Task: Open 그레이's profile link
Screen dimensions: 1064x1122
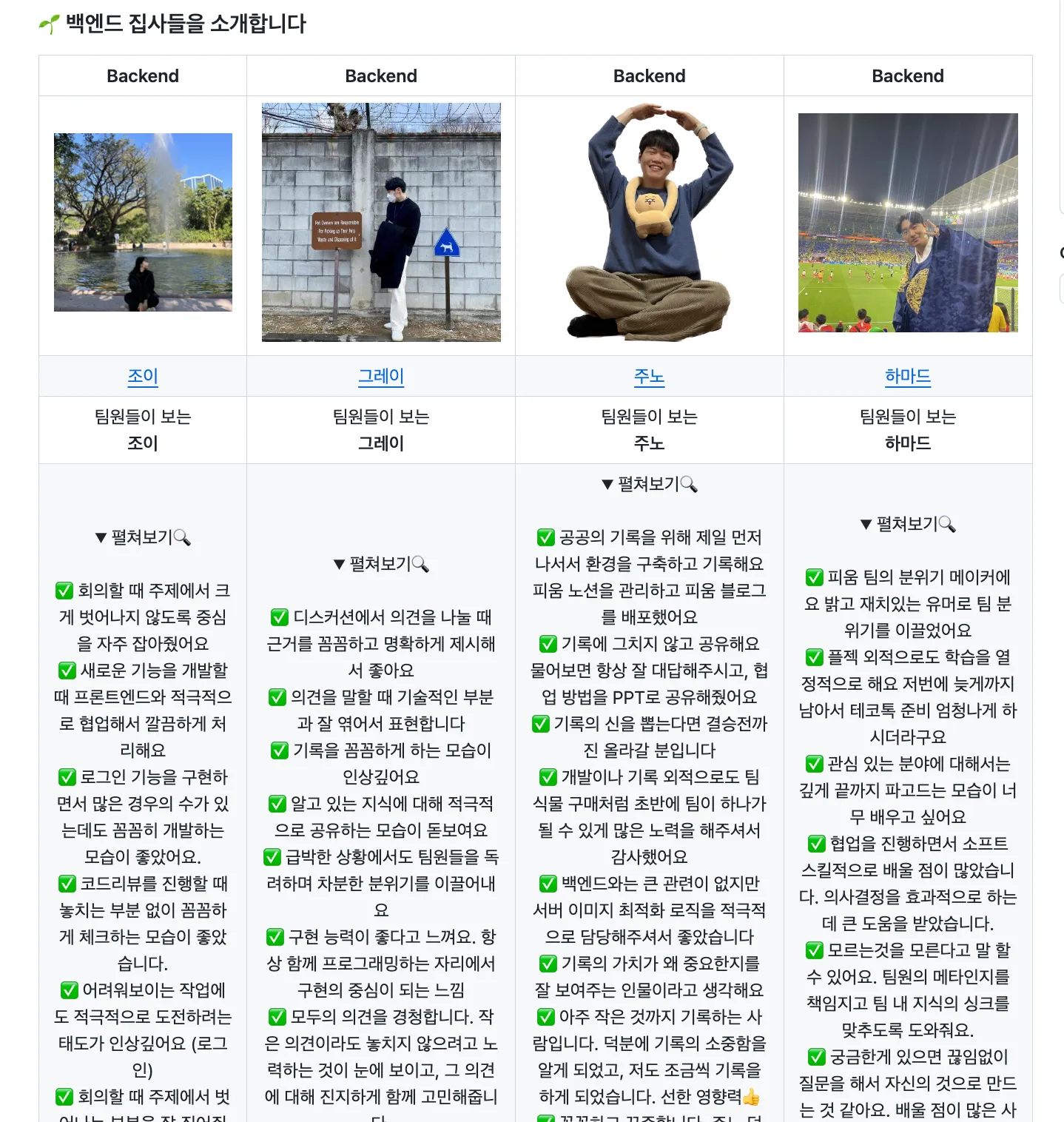Action: click(381, 376)
